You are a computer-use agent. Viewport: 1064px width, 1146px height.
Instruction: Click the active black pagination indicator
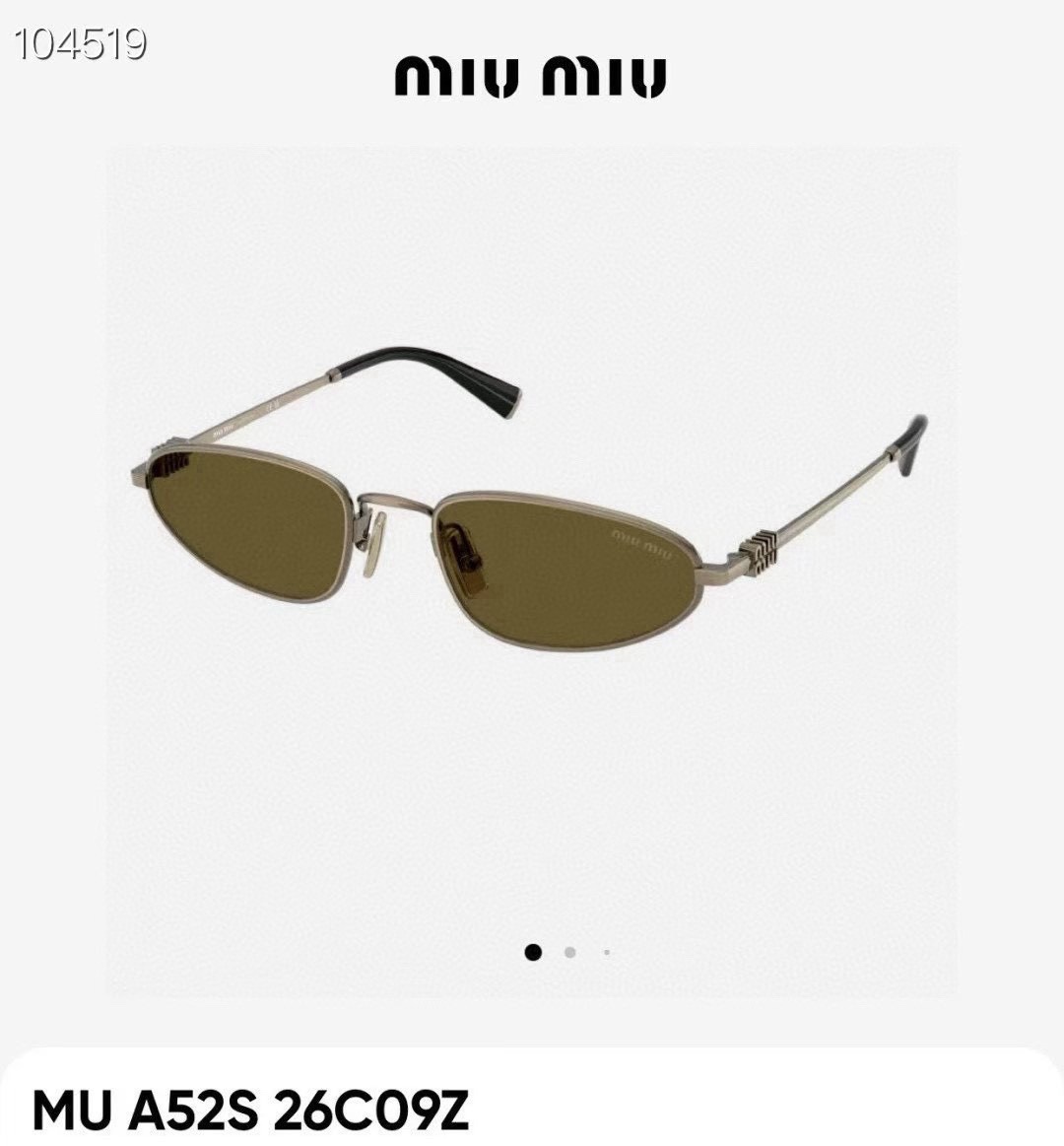(535, 954)
